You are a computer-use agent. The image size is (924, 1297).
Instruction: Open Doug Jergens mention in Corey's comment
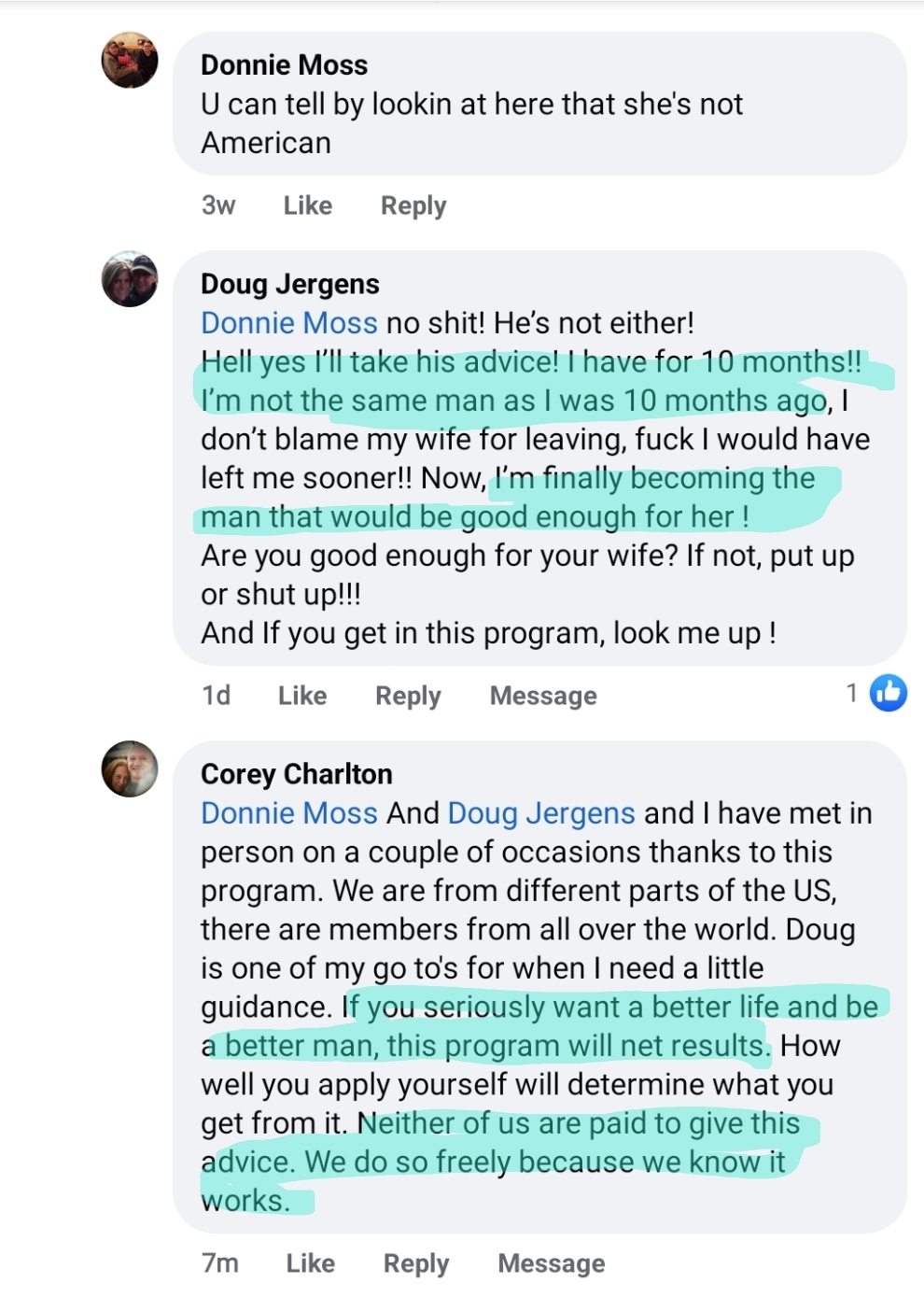tap(541, 813)
